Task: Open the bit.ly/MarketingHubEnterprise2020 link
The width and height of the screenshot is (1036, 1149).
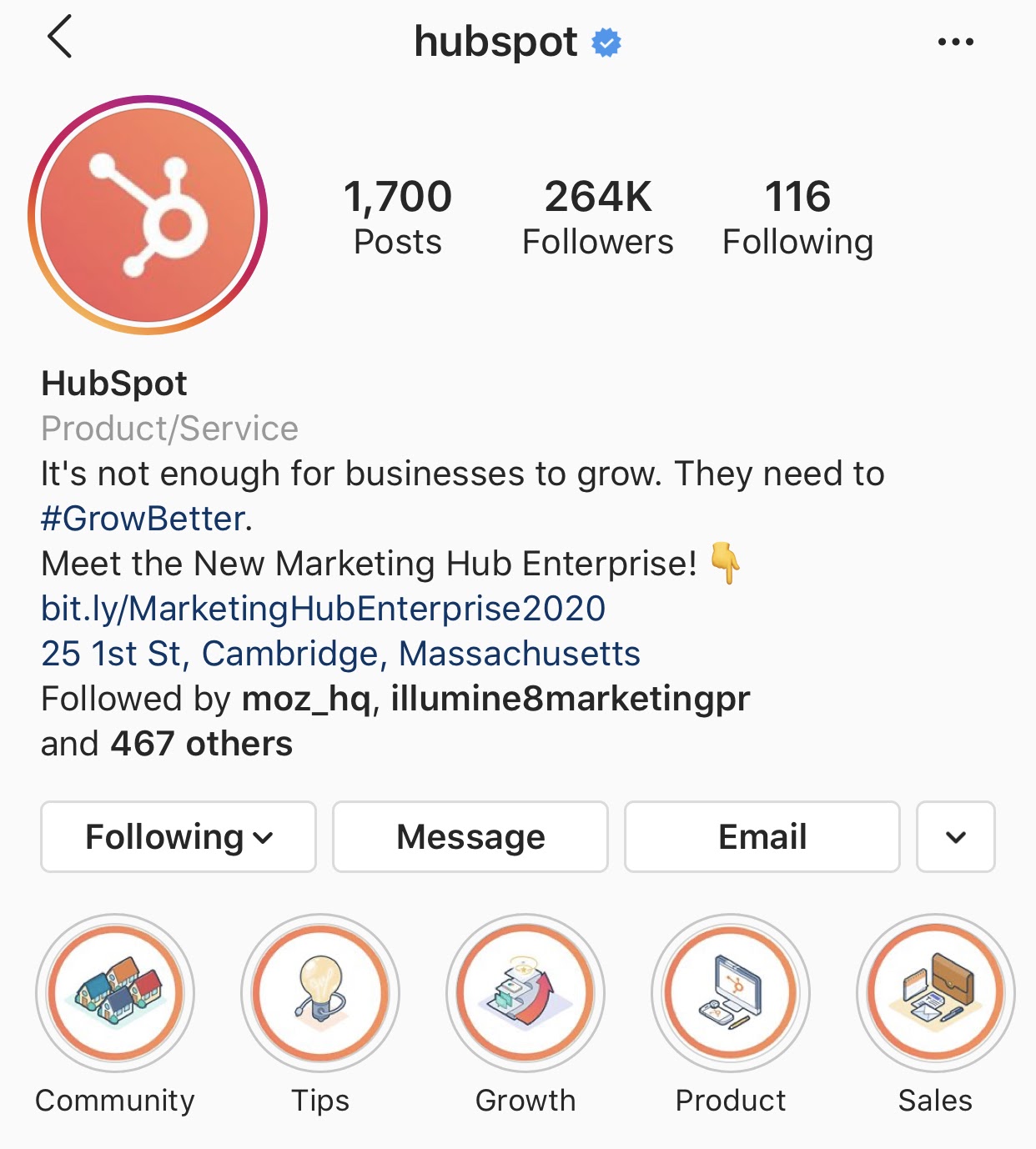Action: [323, 609]
